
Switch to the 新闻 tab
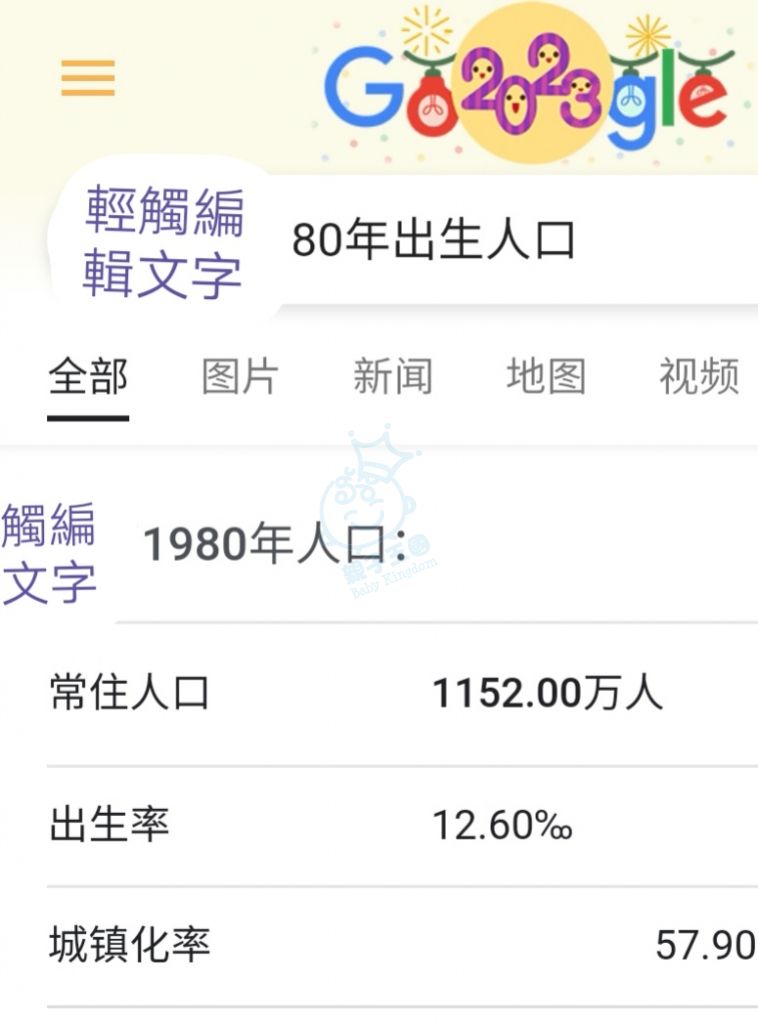pyautogui.click(x=392, y=377)
